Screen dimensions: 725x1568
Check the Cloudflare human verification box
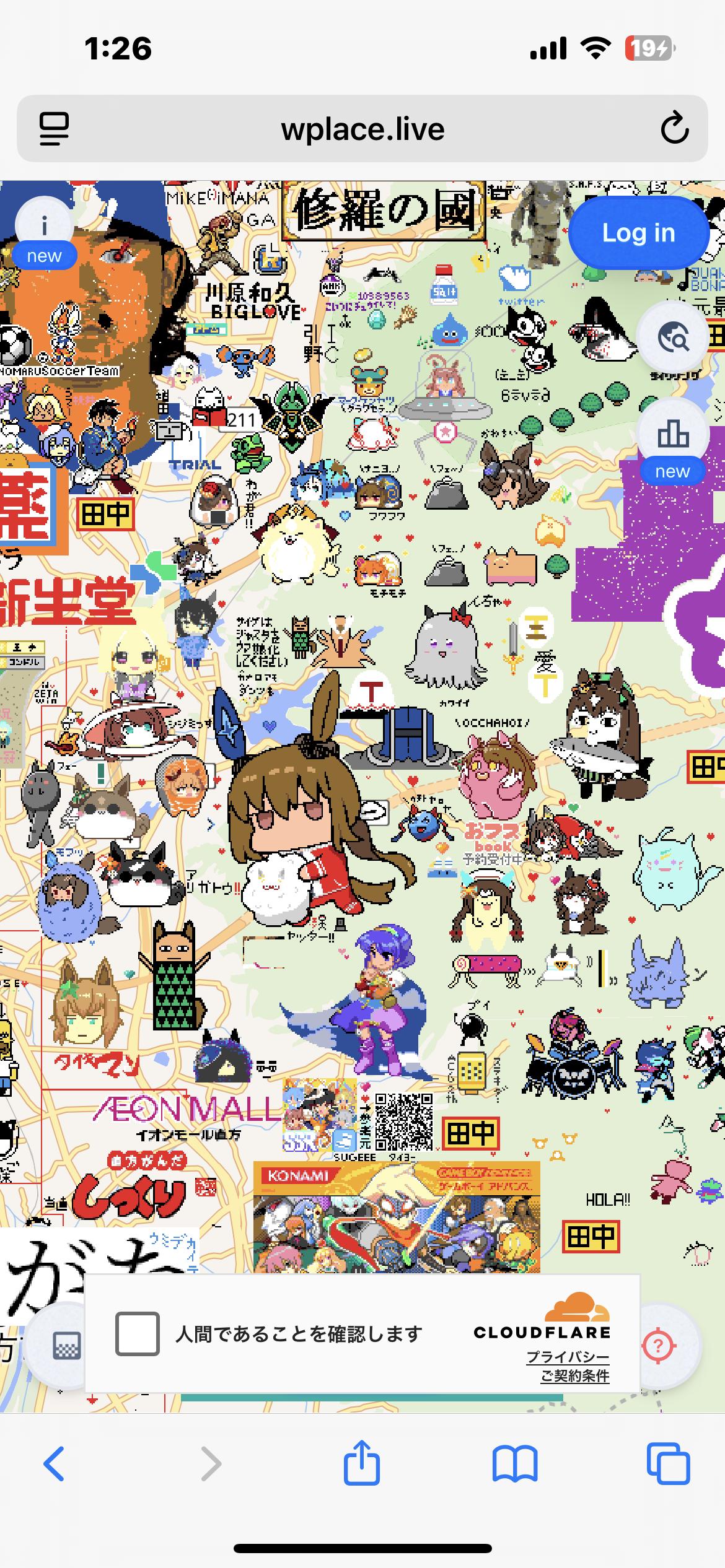coord(137,1333)
